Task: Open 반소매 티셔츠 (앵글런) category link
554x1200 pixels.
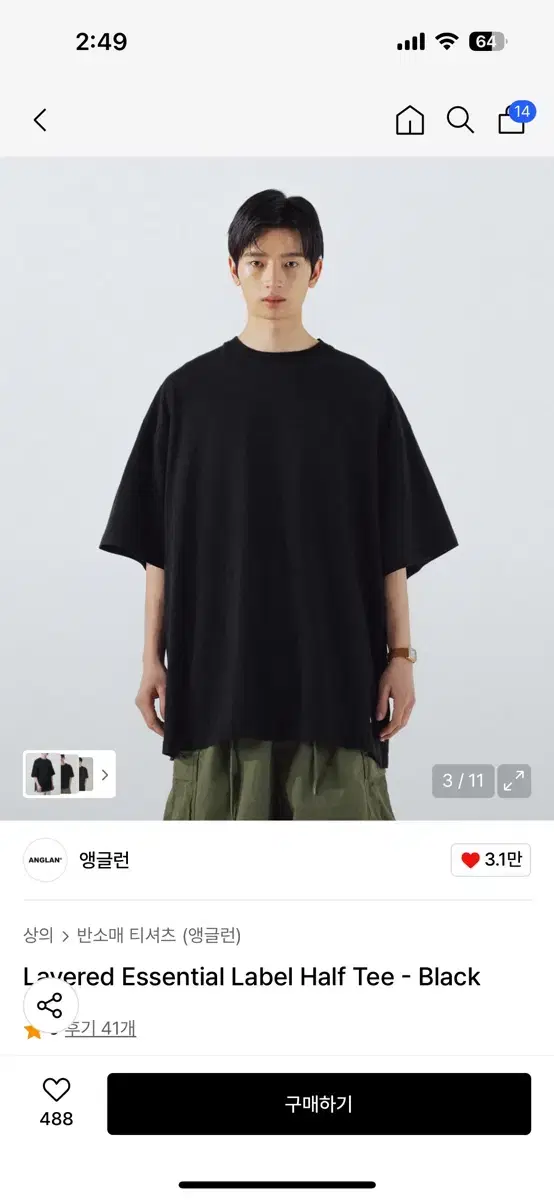Action: [x=159, y=935]
